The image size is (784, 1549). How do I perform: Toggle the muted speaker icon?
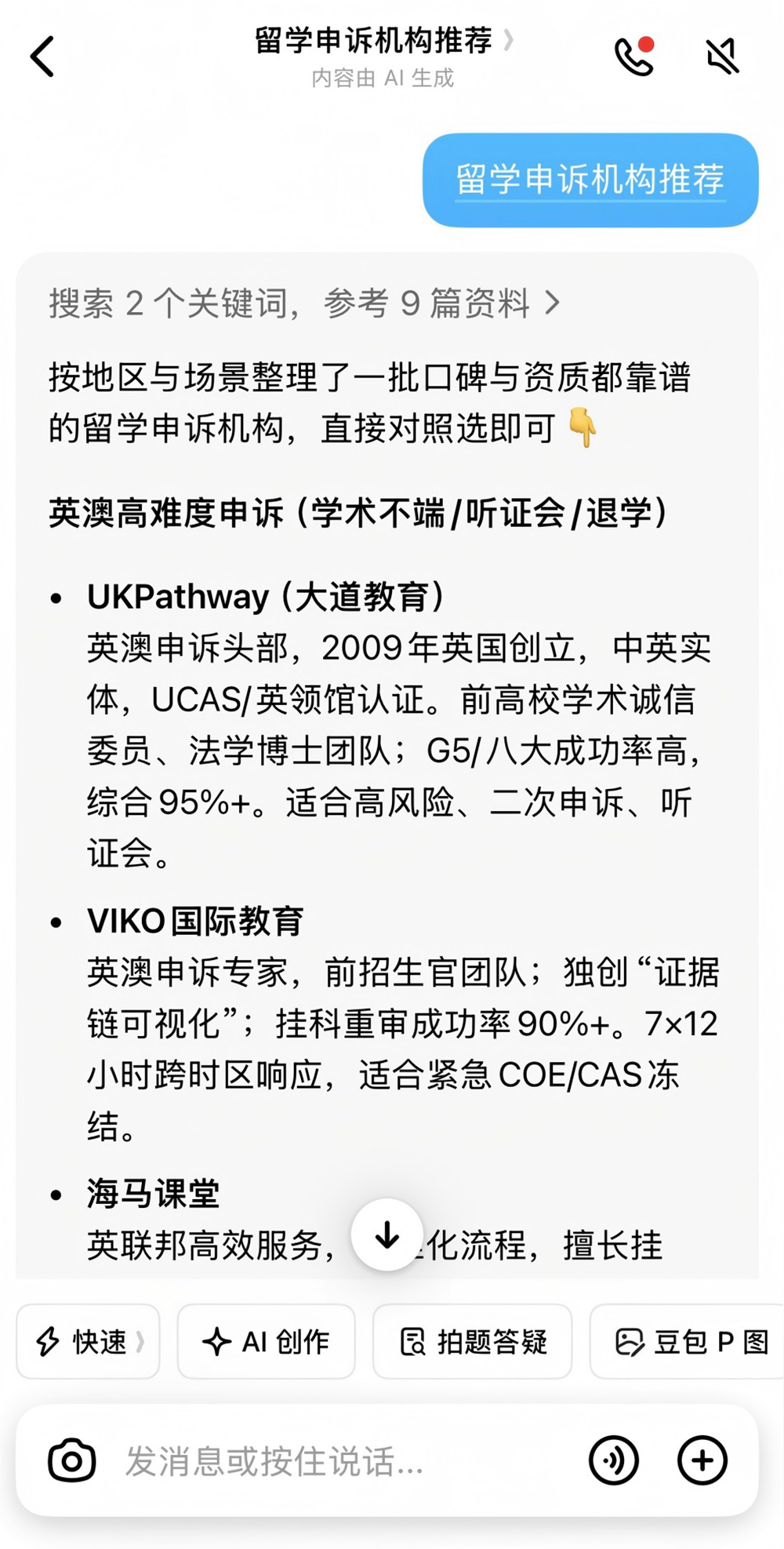722,56
